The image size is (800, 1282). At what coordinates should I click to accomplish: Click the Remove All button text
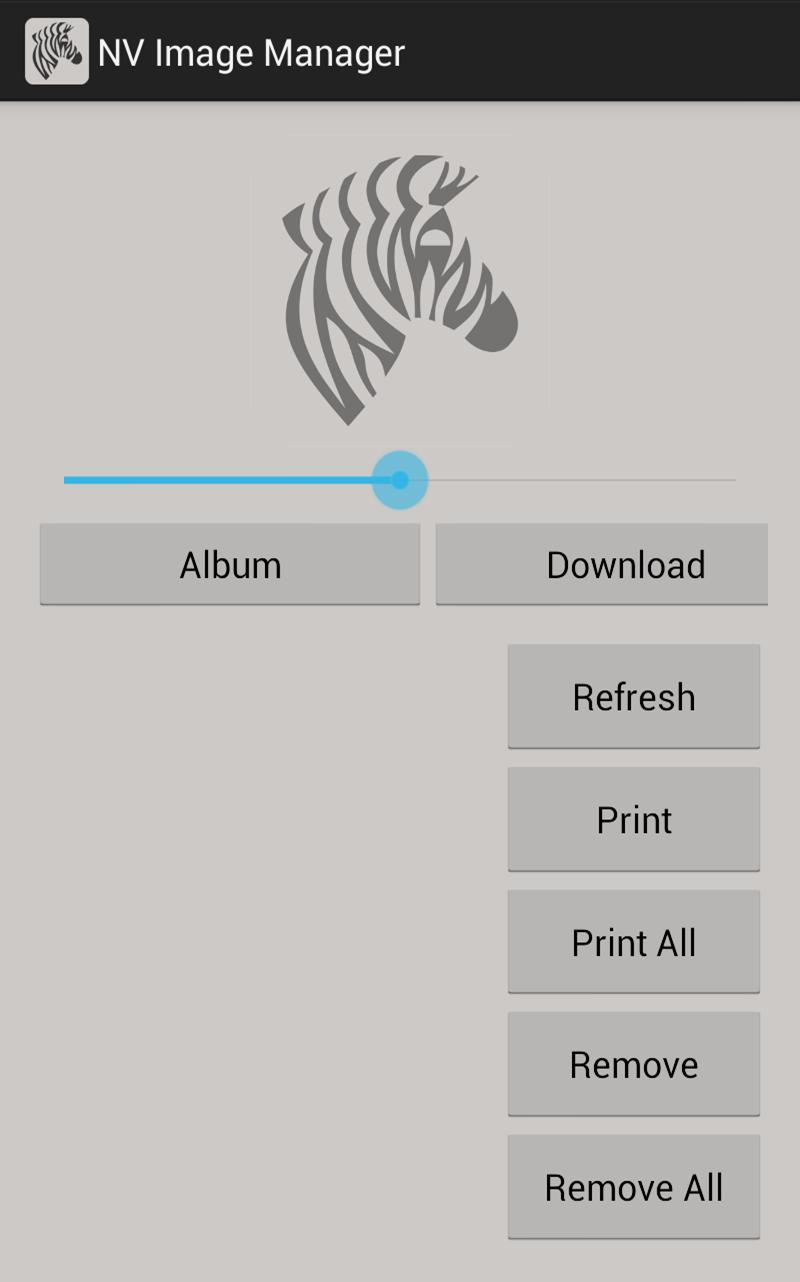(x=633, y=1187)
